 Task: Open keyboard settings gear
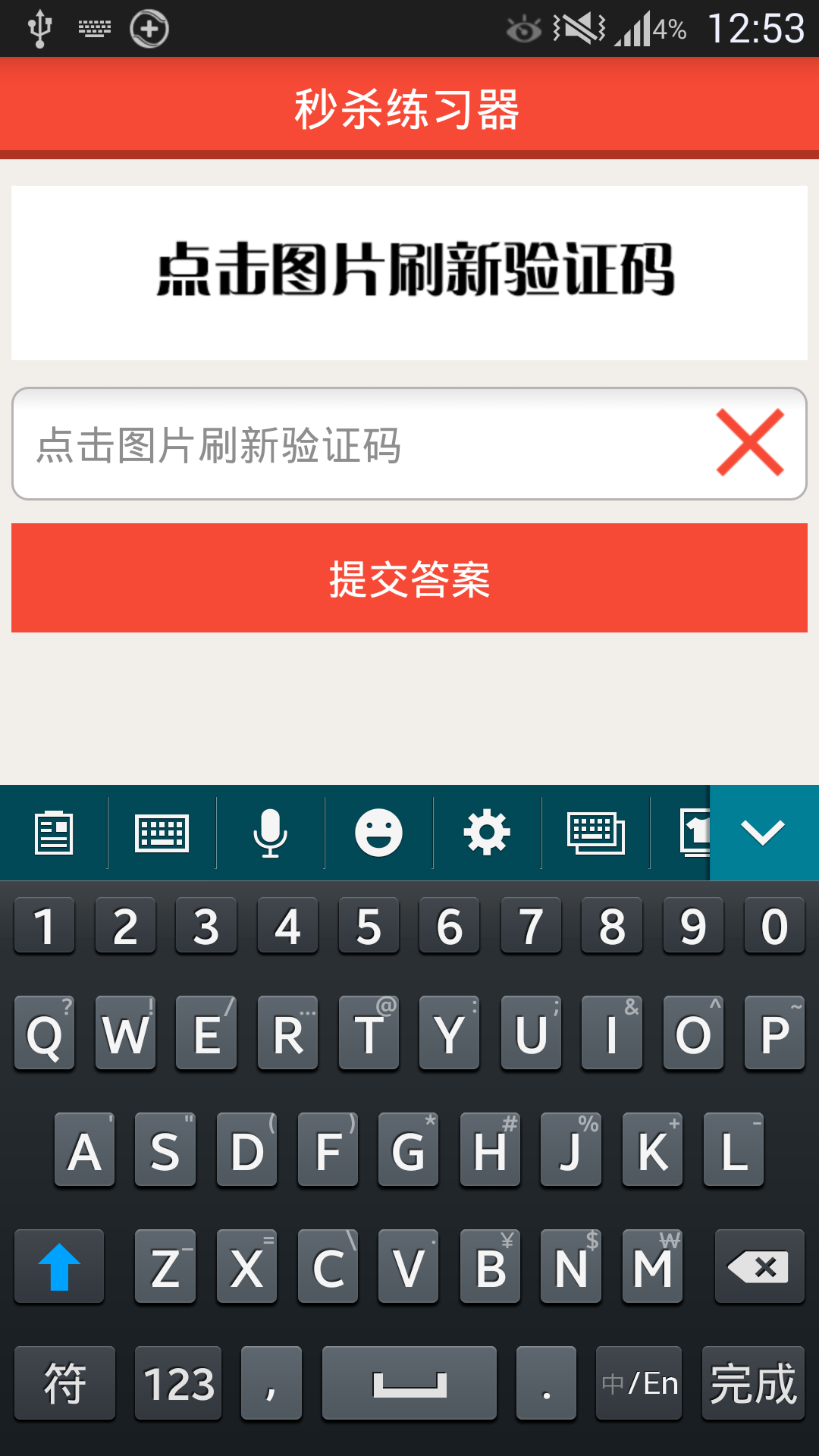tap(487, 833)
